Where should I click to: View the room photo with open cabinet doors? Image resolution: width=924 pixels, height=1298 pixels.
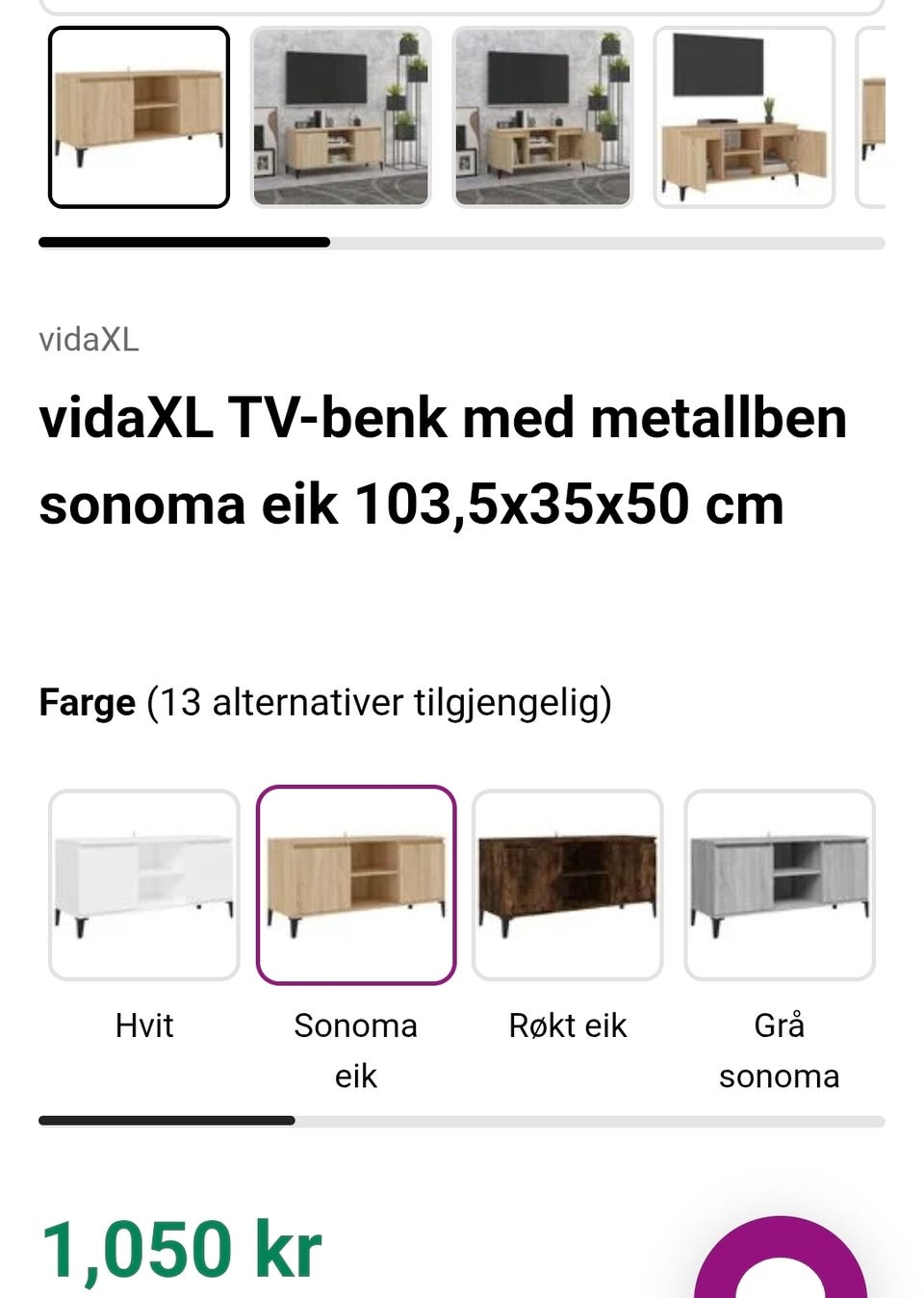(543, 117)
